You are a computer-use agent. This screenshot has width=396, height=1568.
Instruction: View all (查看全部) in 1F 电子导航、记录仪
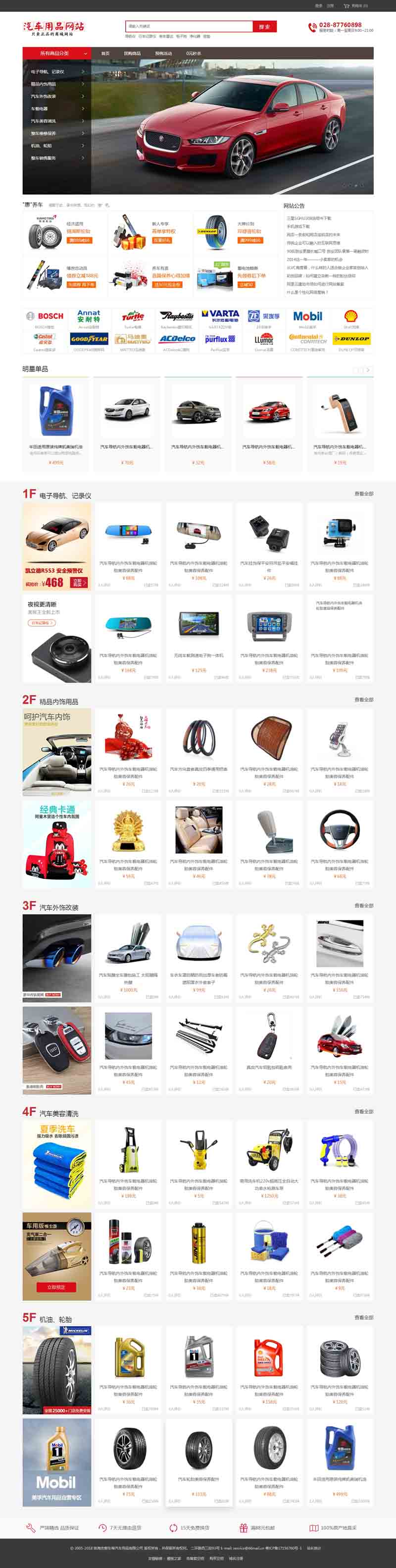(x=364, y=493)
